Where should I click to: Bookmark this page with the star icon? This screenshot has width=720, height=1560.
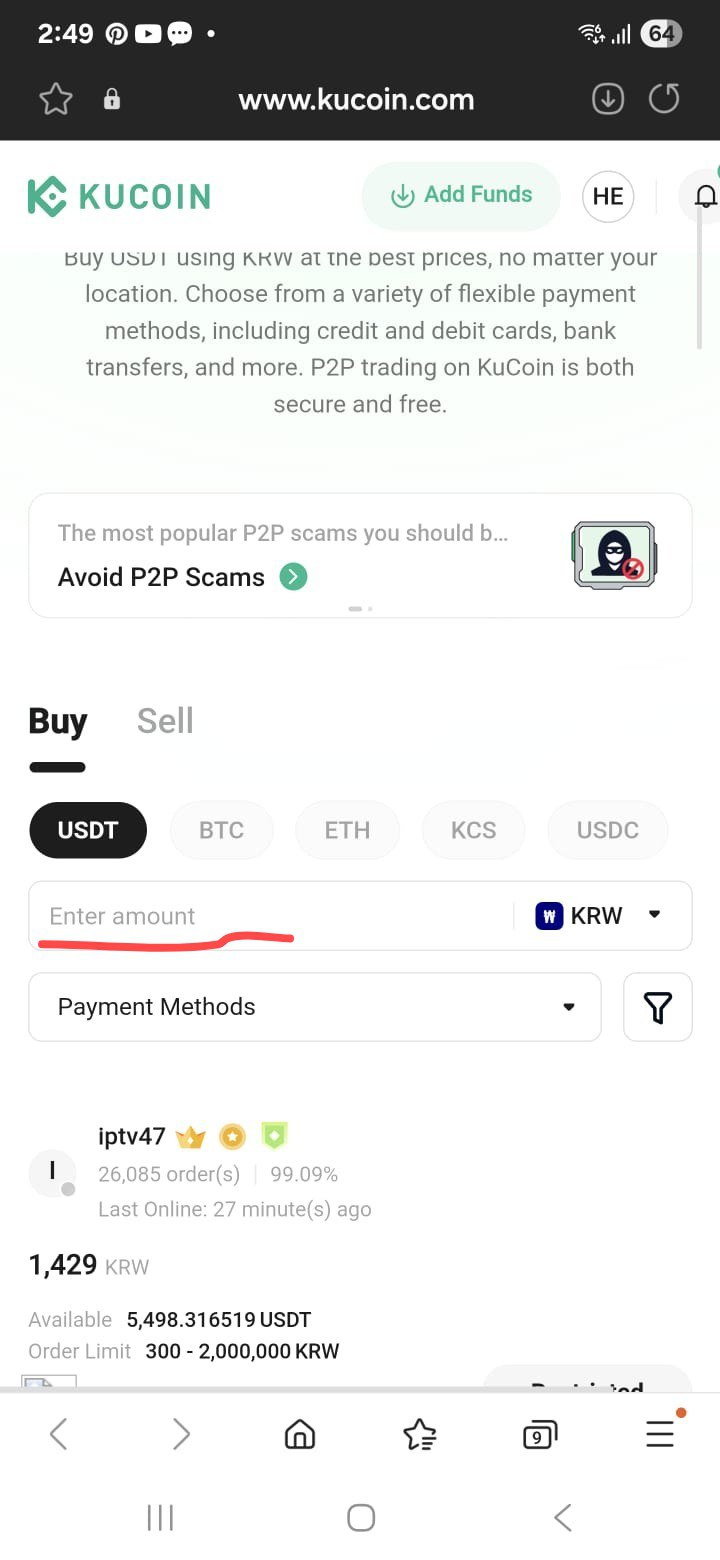(56, 99)
